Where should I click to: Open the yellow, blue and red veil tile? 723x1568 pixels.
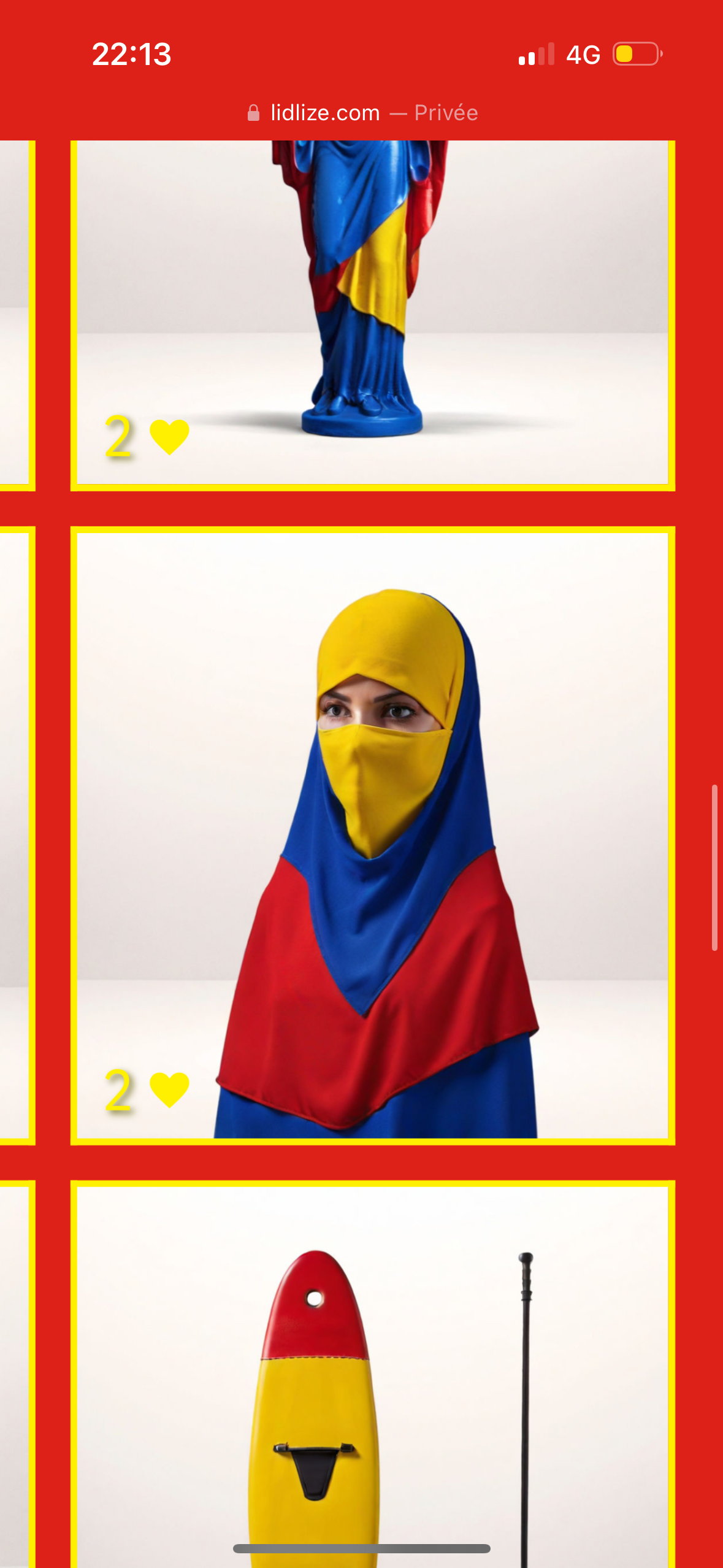[373, 836]
